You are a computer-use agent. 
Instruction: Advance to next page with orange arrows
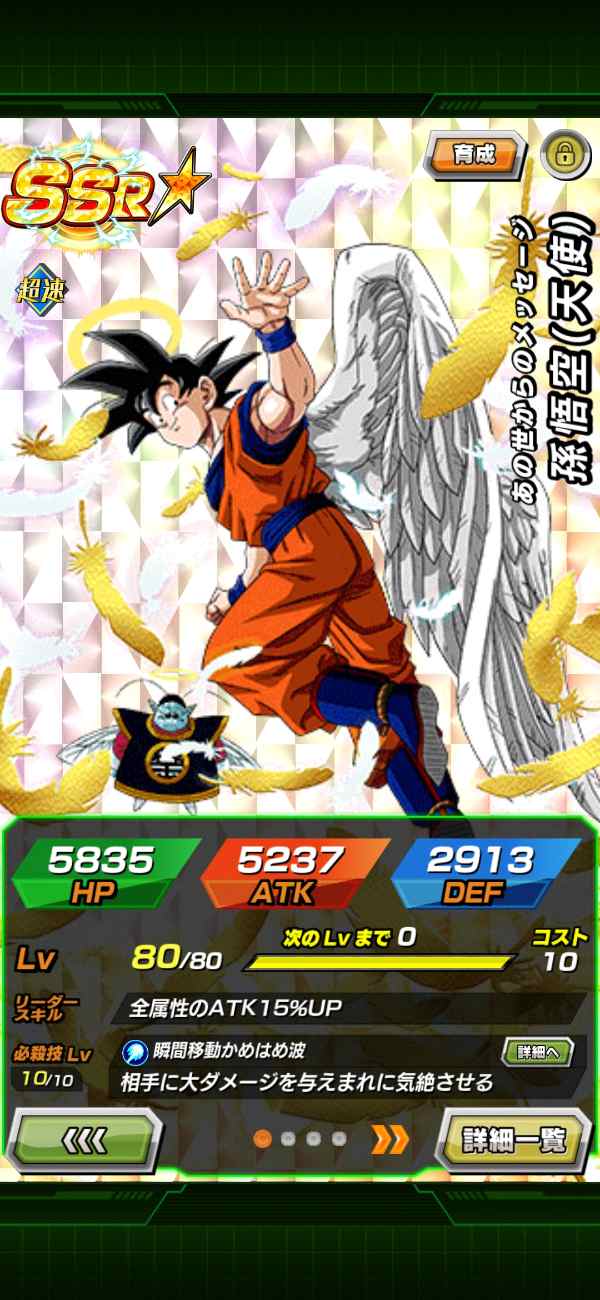(x=390, y=1139)
